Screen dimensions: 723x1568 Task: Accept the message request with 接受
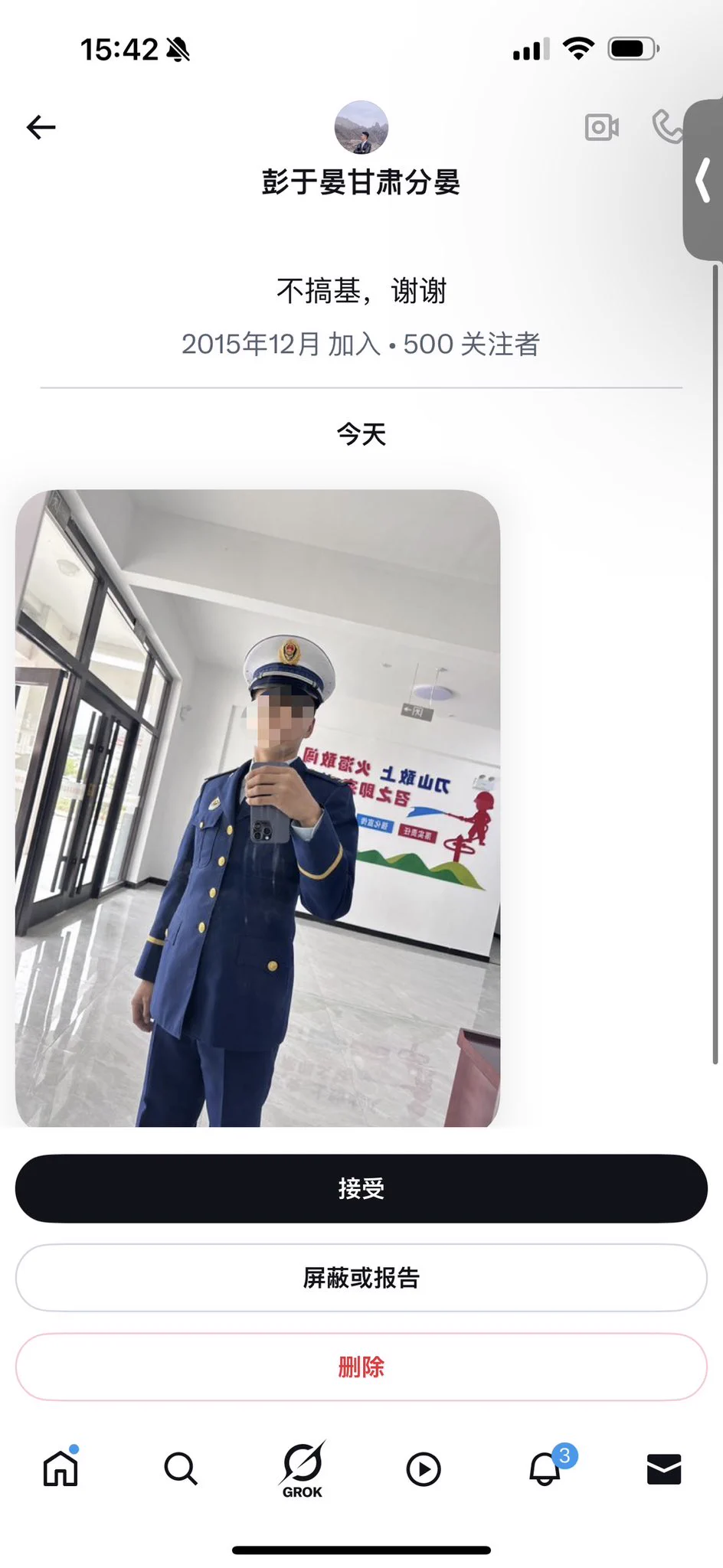click(361, 1188)
